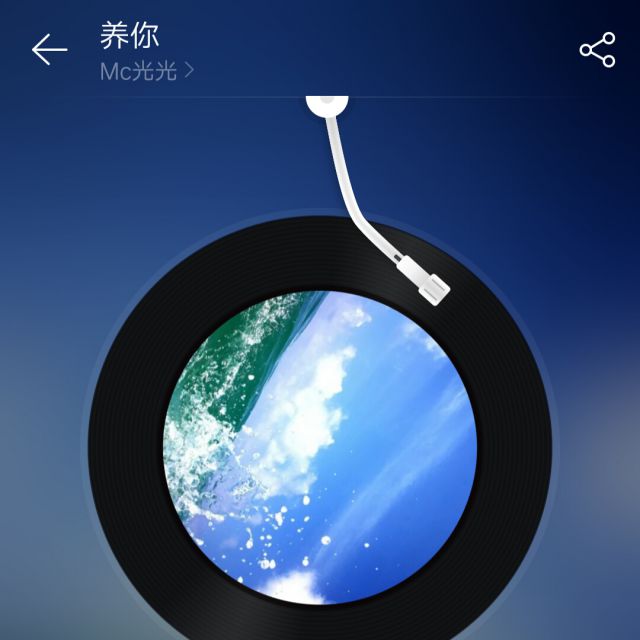The width and height of the screenshot is (640, 640).
Task: Open artist page for Mc光光
Action: pyautogui.click(x=146, y=72)
